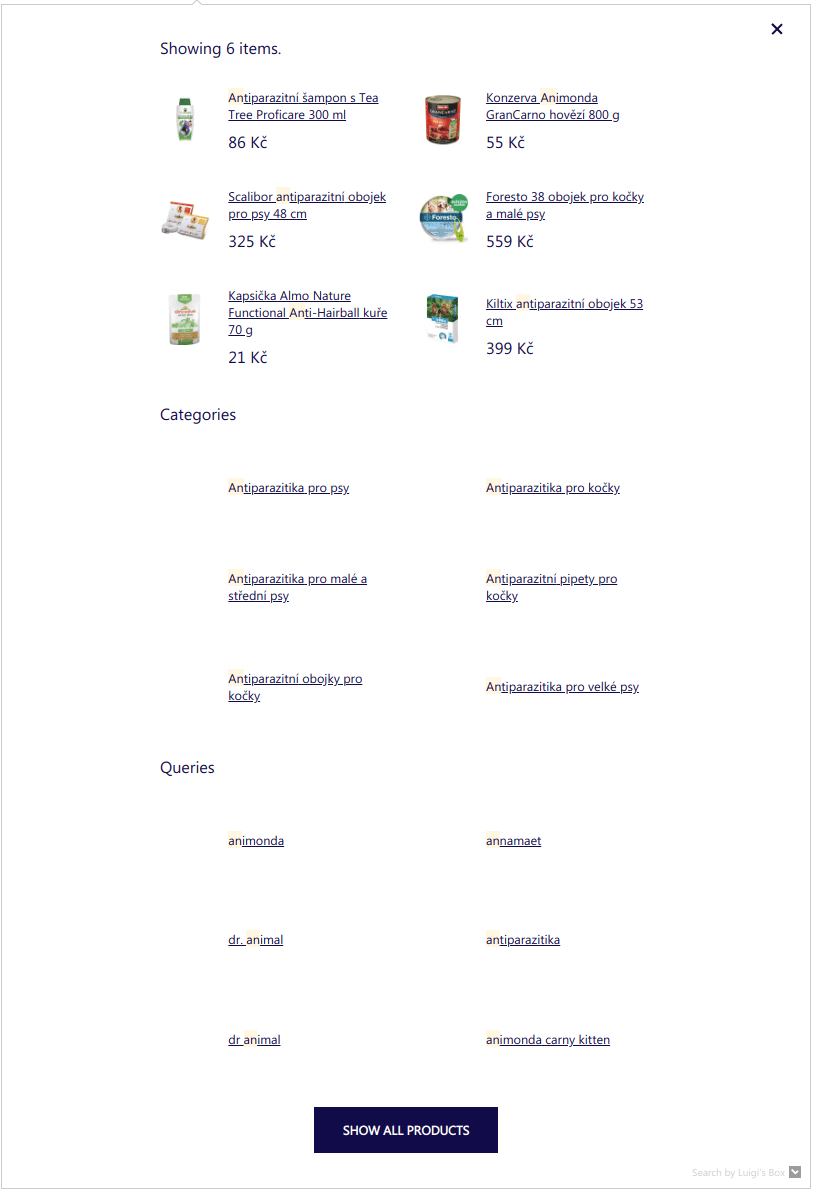
Task: Go to Antiparazitika pro kočky category
Action: tap(552, 488)
